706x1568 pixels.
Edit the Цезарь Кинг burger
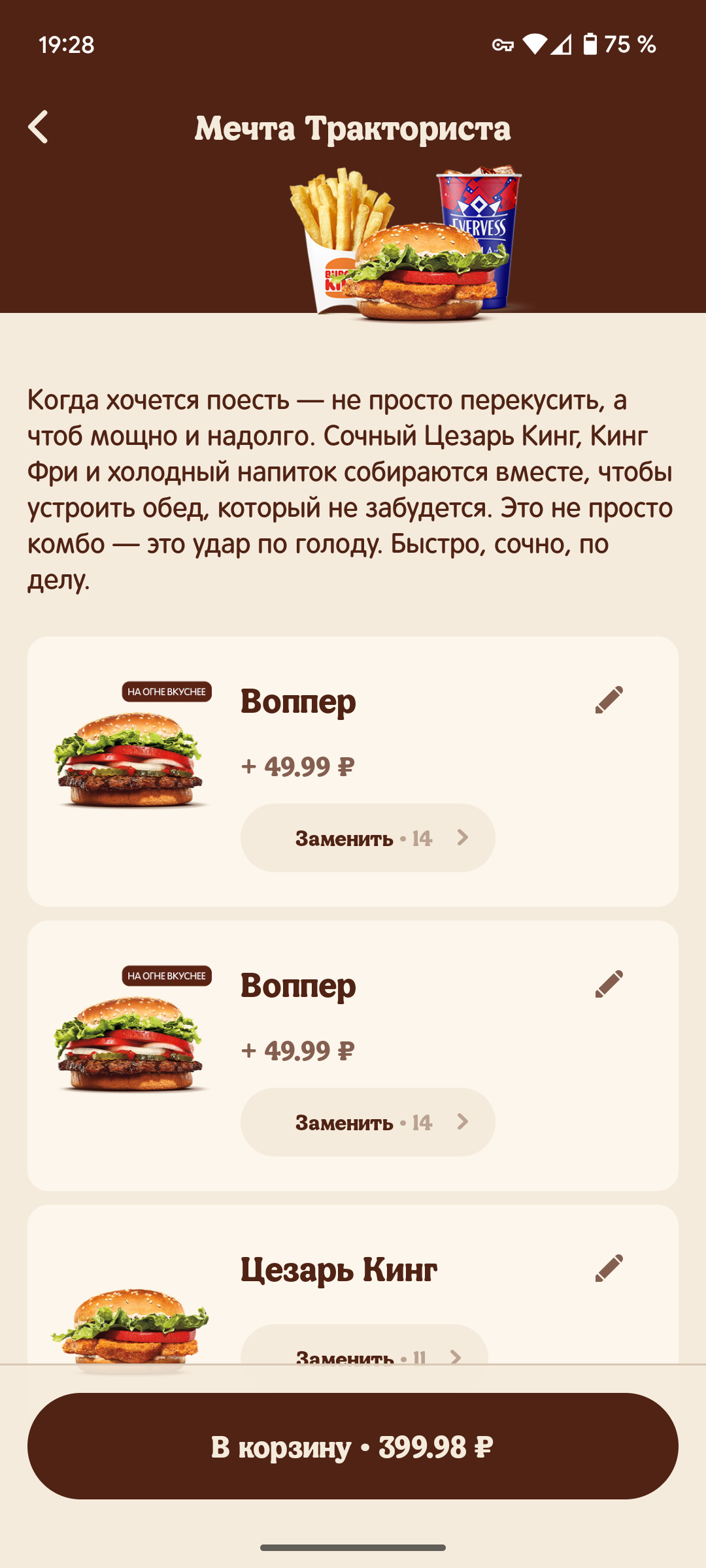(x=609, y=1268)
